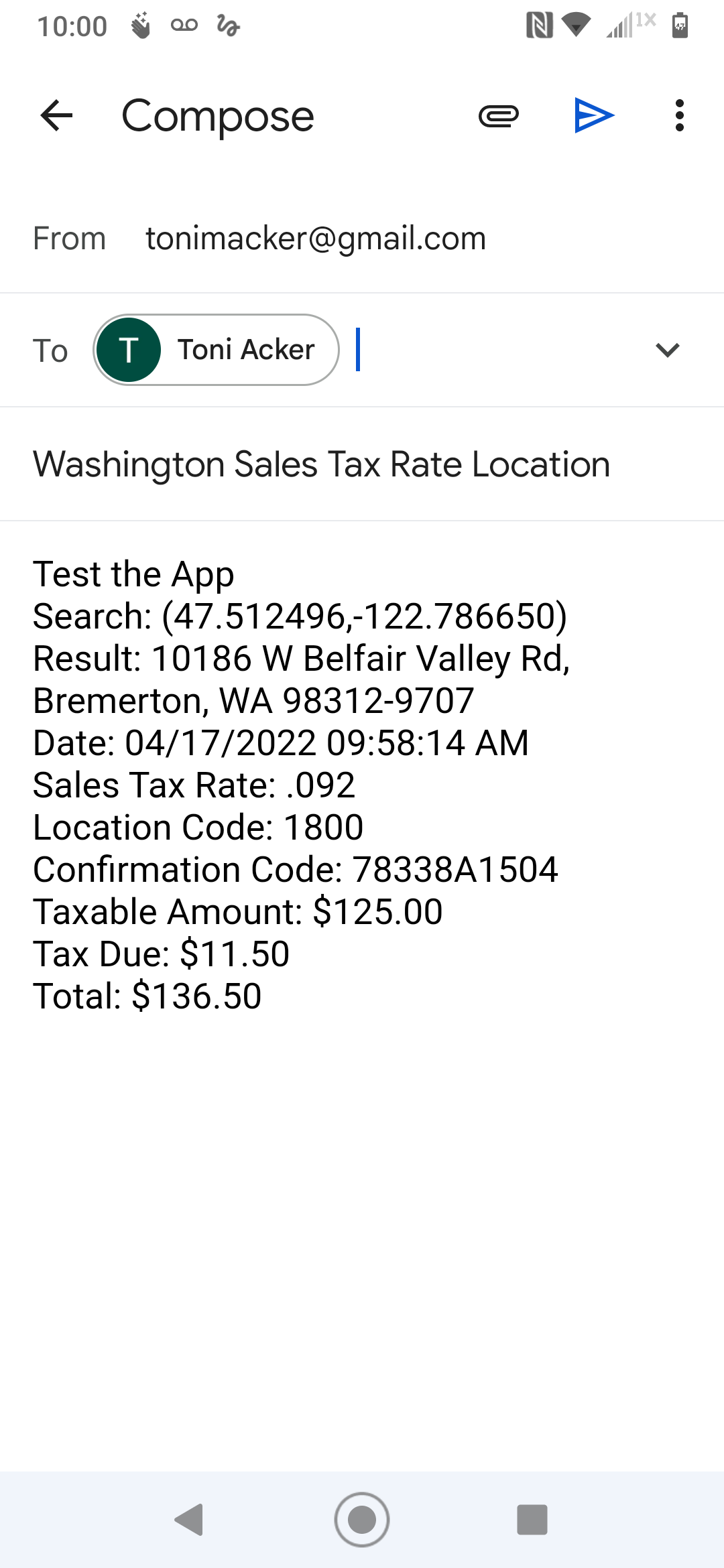Go to the home screen
The image size is (724, 1568).
coord(362,1519)
